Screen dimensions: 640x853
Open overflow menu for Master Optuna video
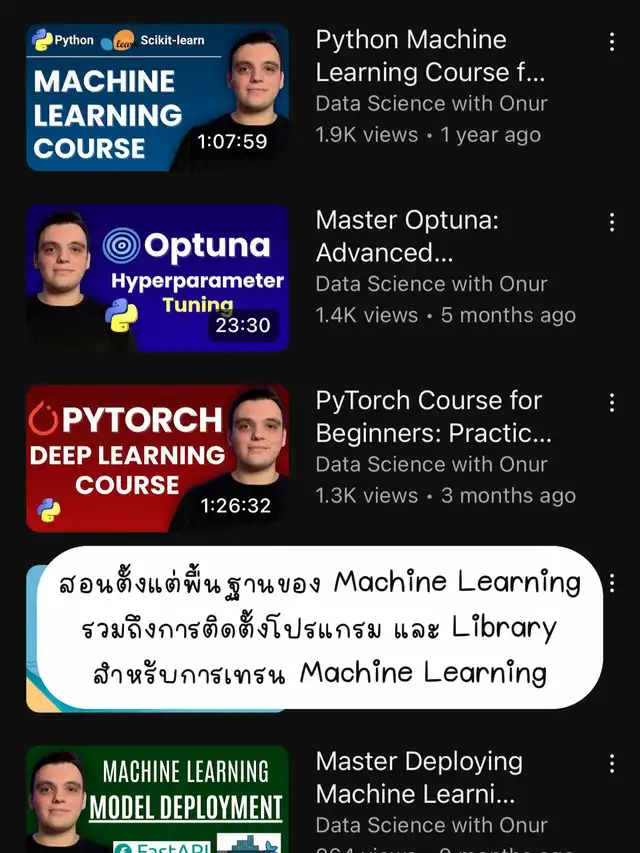(x=612, y=222)
